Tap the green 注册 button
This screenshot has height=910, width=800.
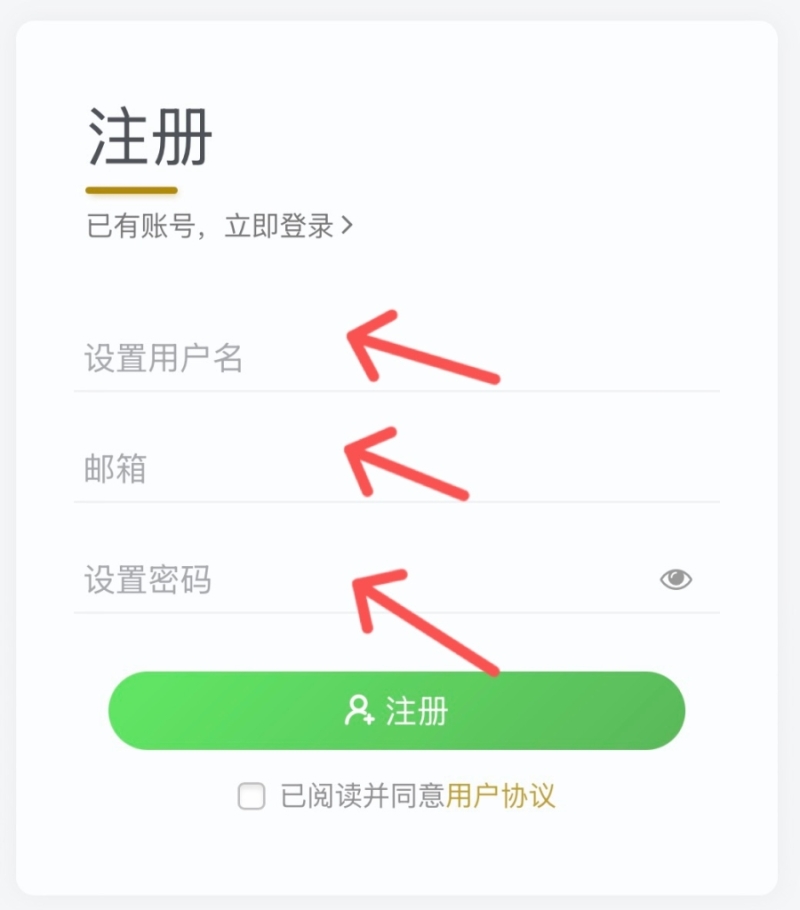pos(397,711)
